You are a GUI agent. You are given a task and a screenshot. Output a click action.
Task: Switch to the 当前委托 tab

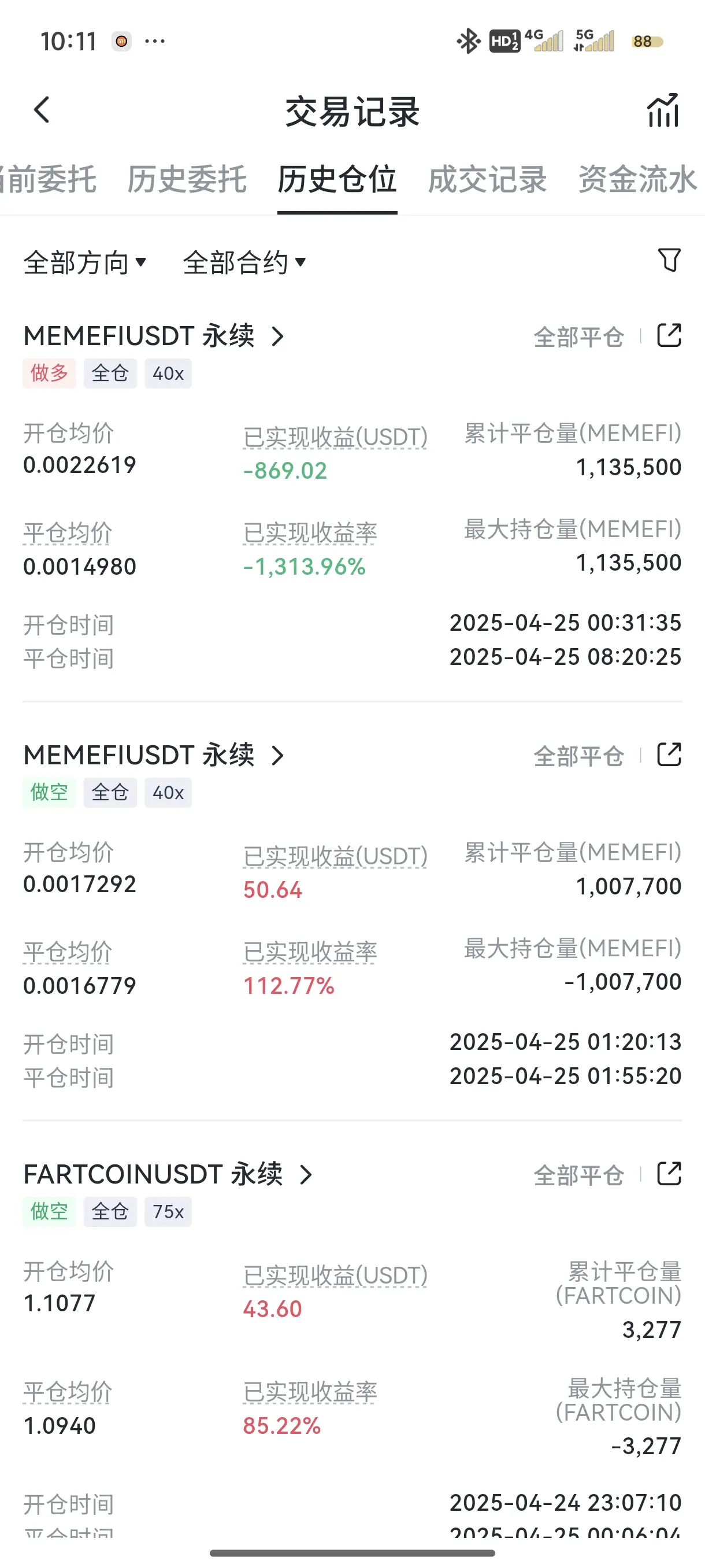pos(49,180)
